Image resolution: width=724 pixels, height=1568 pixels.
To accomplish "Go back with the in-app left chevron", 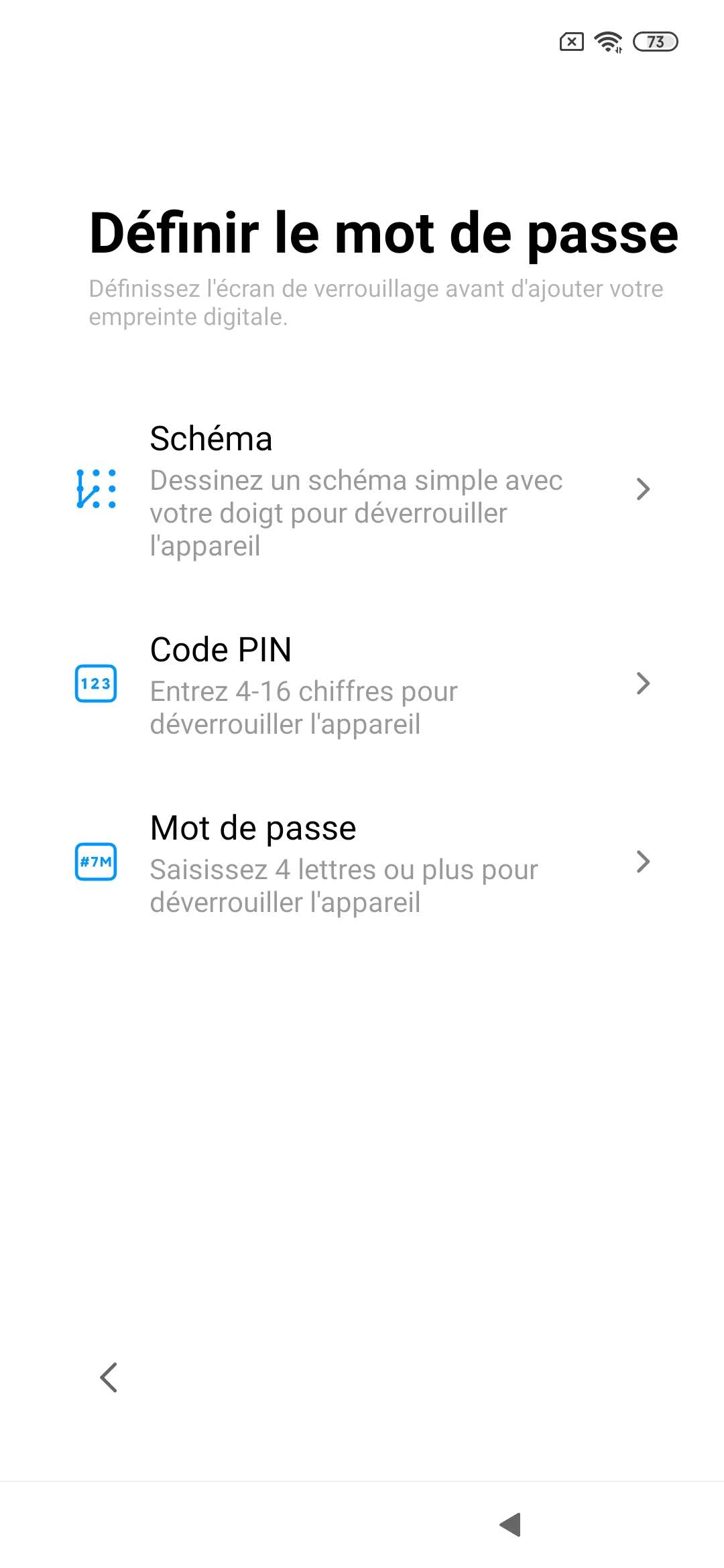I will point(109,1378).
